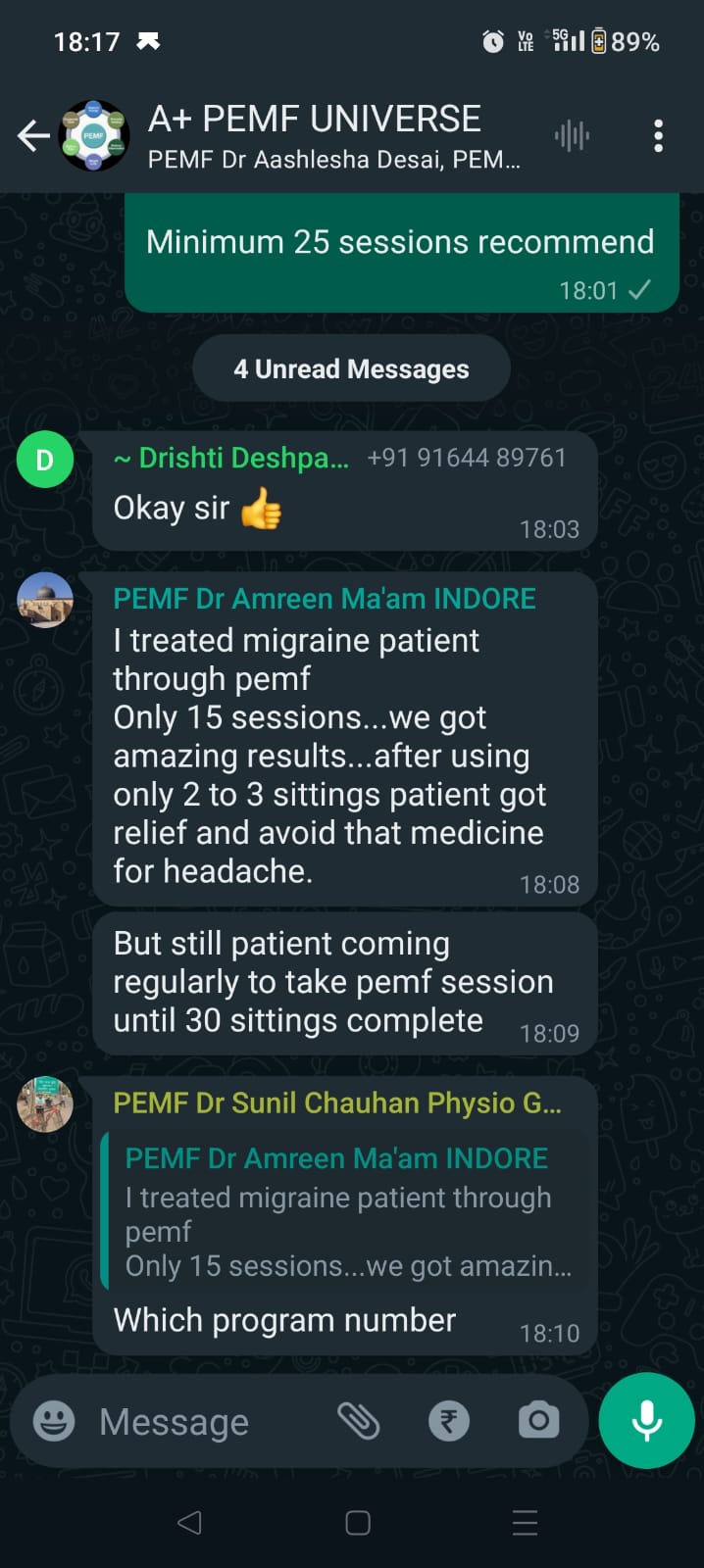View PEMF Dr Sunil Chauhan's profile picture

pyautogui.click(x=45, y=1103)
